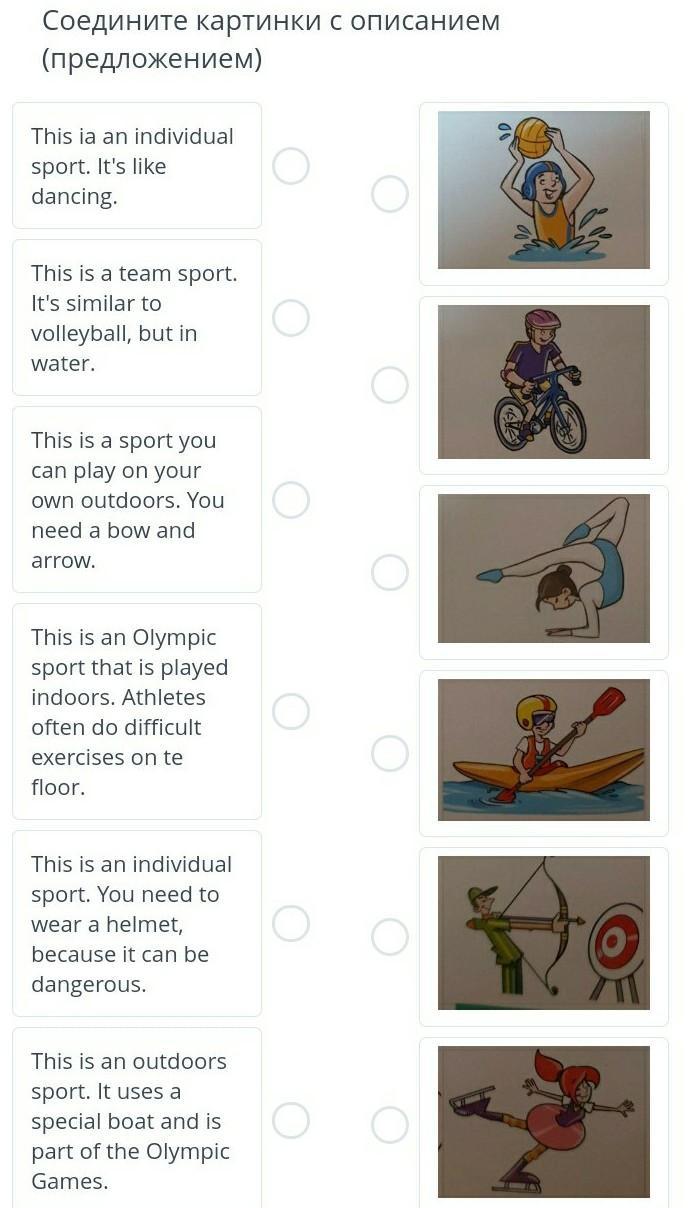Image resolution: width=692 pixels, height=1208 pixels.
Task: Select the circle beside the kayaker picture
Action: pos(390,753)
